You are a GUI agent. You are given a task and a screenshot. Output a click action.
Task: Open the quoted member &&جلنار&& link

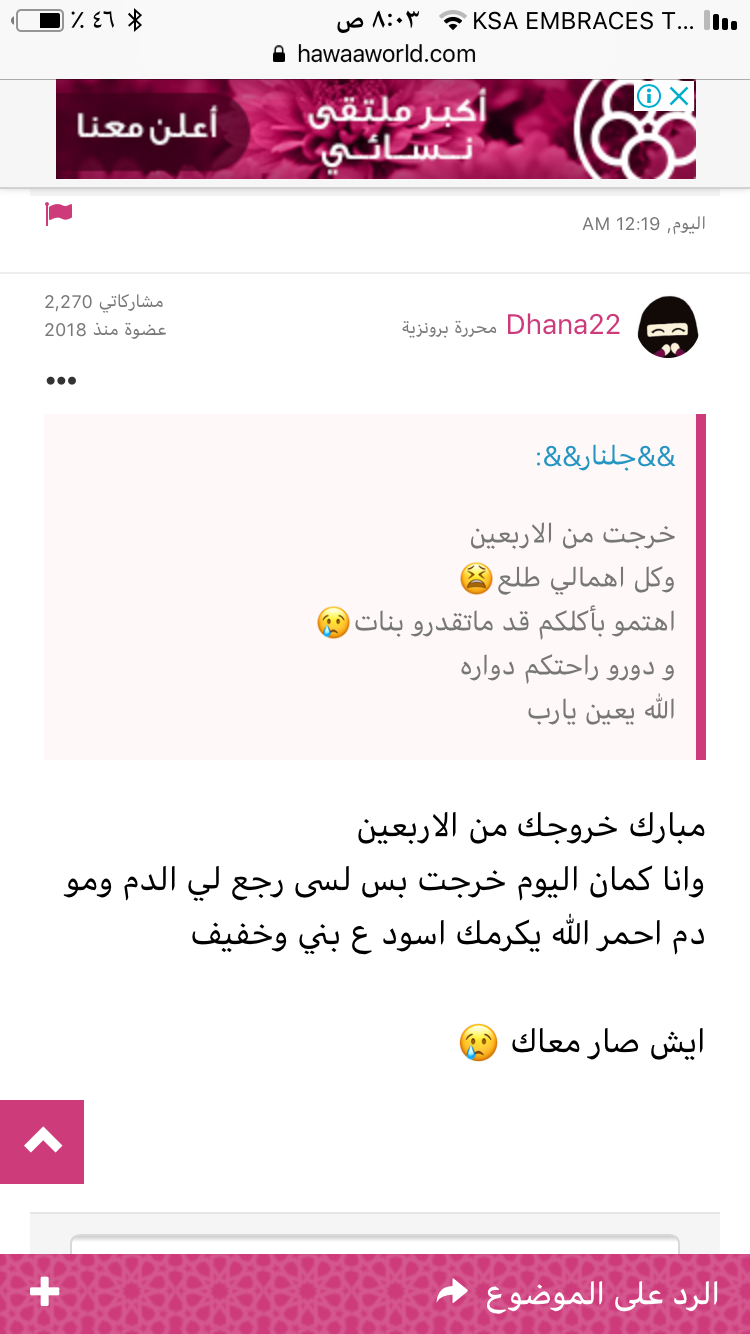[605, 457]
